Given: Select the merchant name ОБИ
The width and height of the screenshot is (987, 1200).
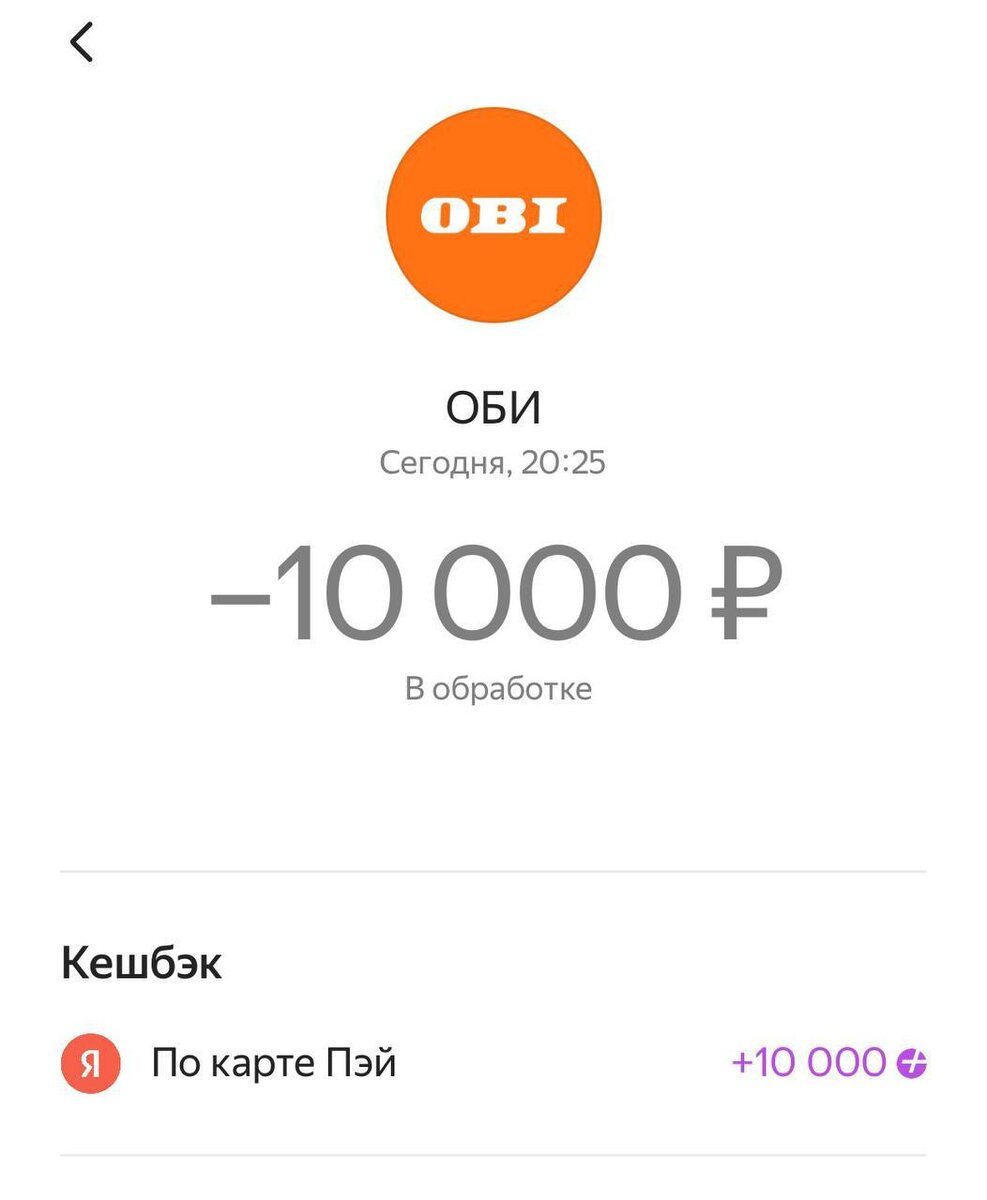Looking at the screenshot, I should point(493,404).
